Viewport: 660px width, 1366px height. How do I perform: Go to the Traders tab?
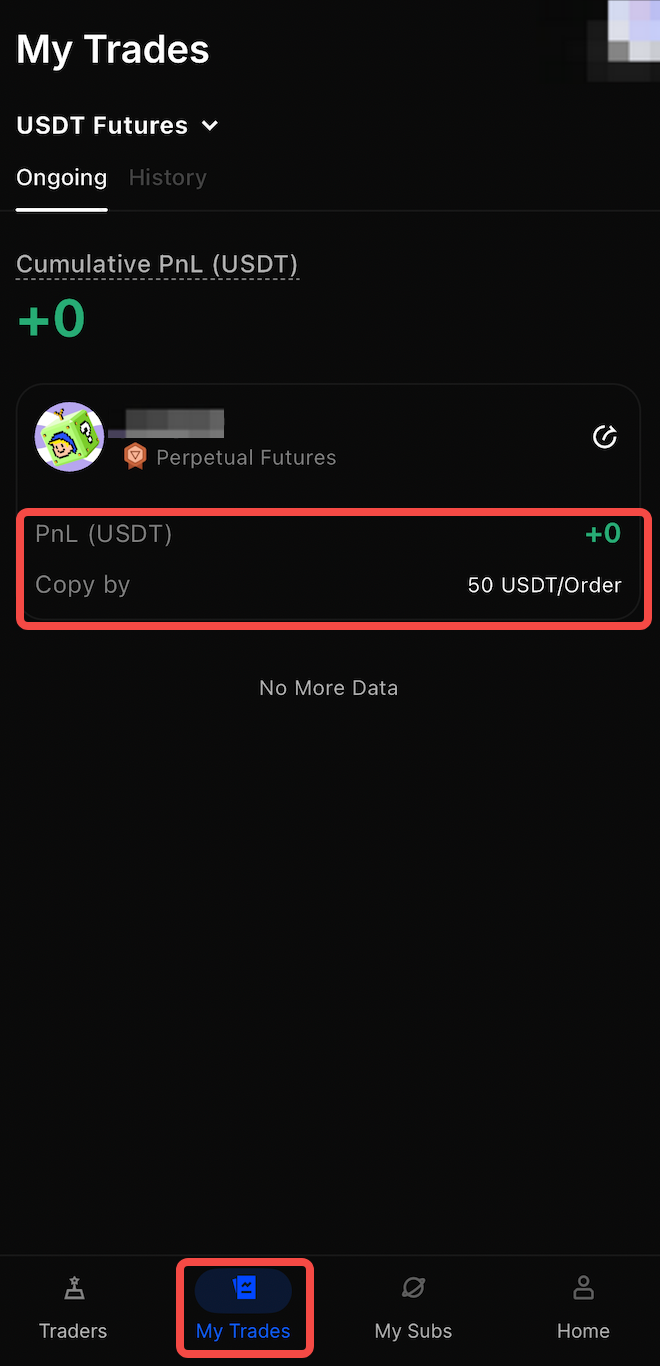[73, 1310]
